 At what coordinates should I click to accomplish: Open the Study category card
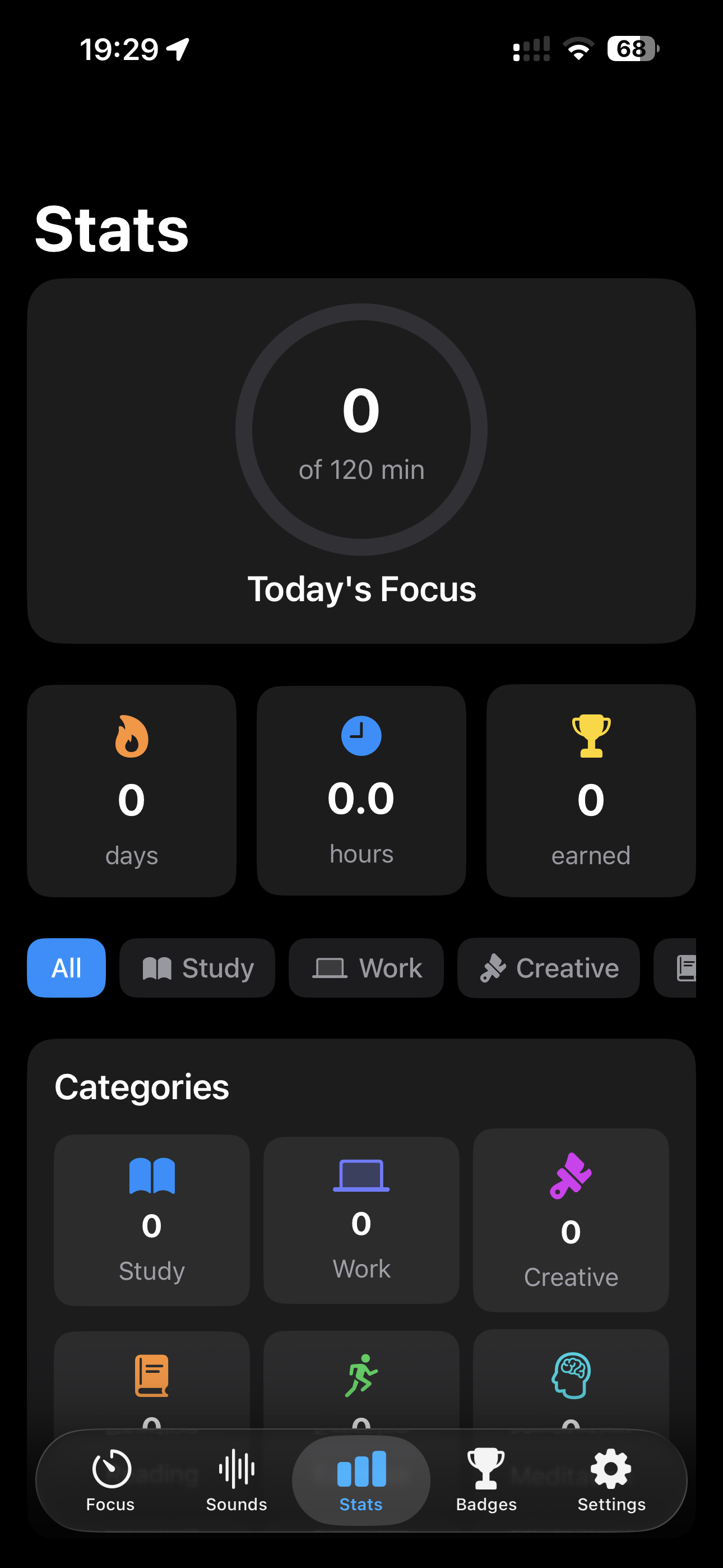click(151, 1219)
